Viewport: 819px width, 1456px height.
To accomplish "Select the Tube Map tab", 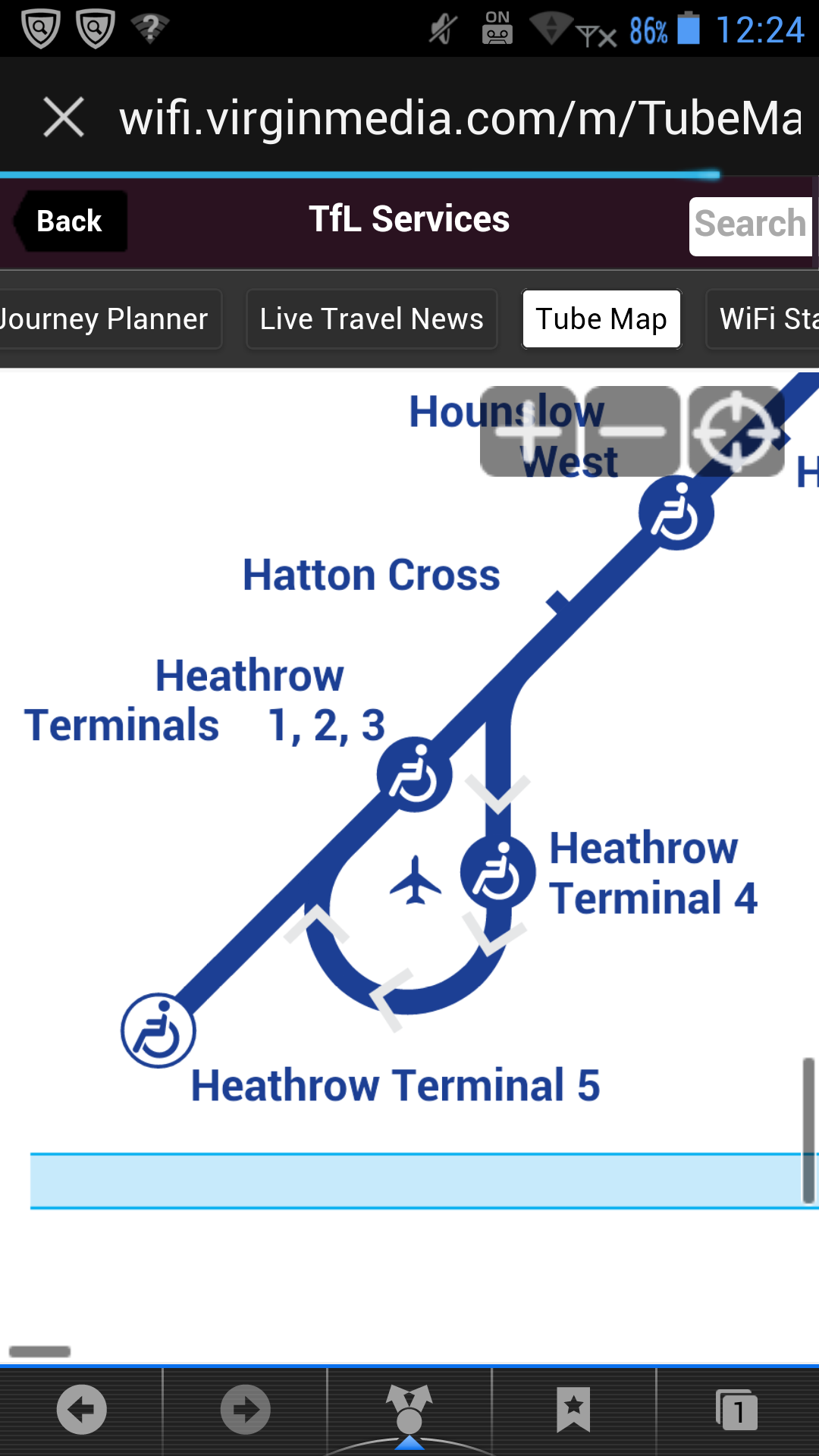I will point(601,319).
